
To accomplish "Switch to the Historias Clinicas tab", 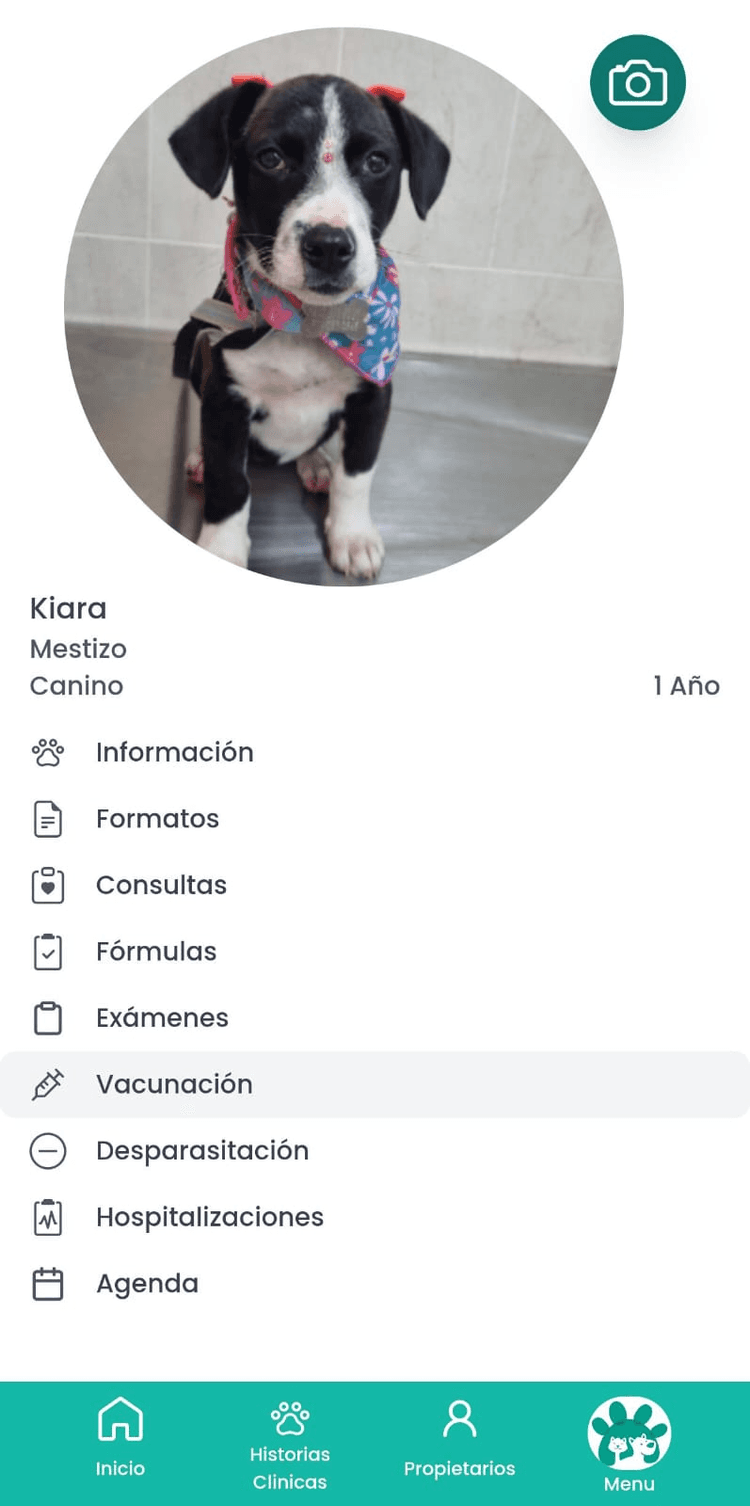I will click(289, 1440).
